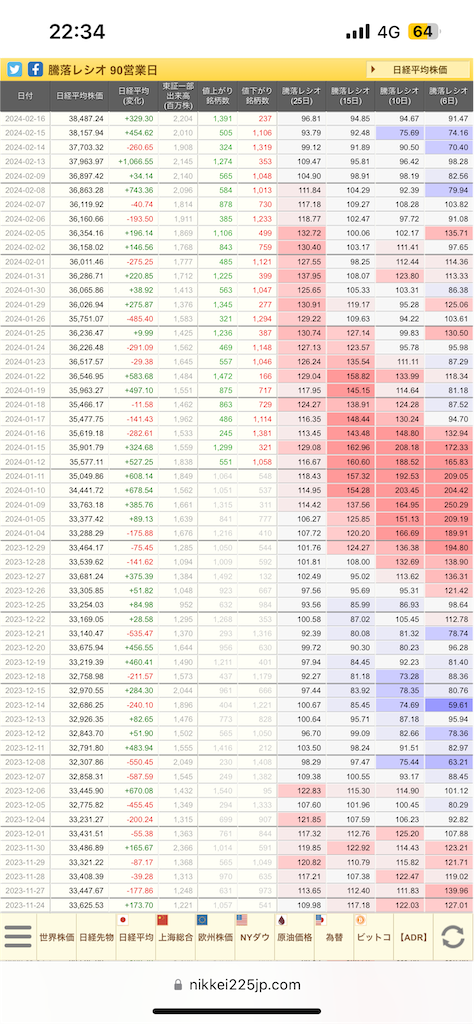Open the 日経平均 tab

pos(136,936)
